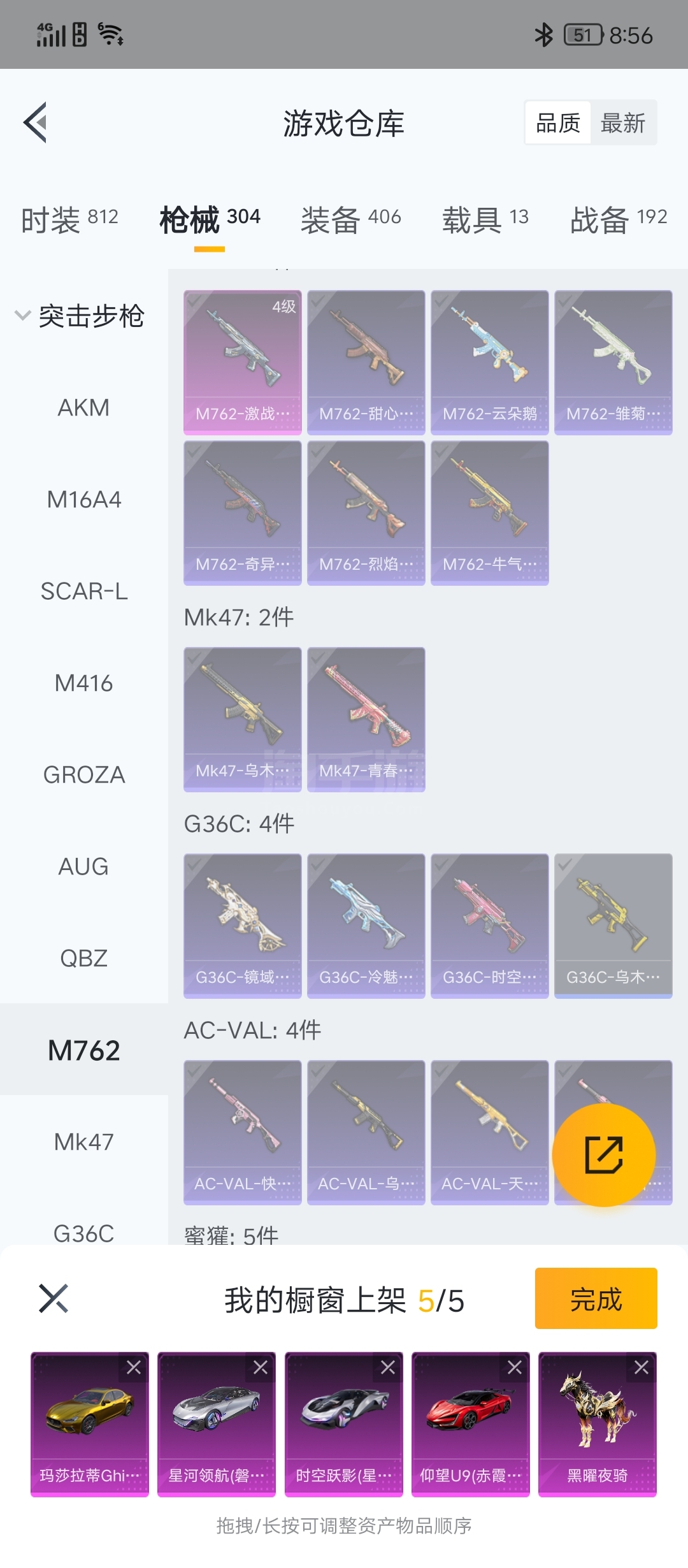Confirm showcase with 完成

pos(596,1298)
